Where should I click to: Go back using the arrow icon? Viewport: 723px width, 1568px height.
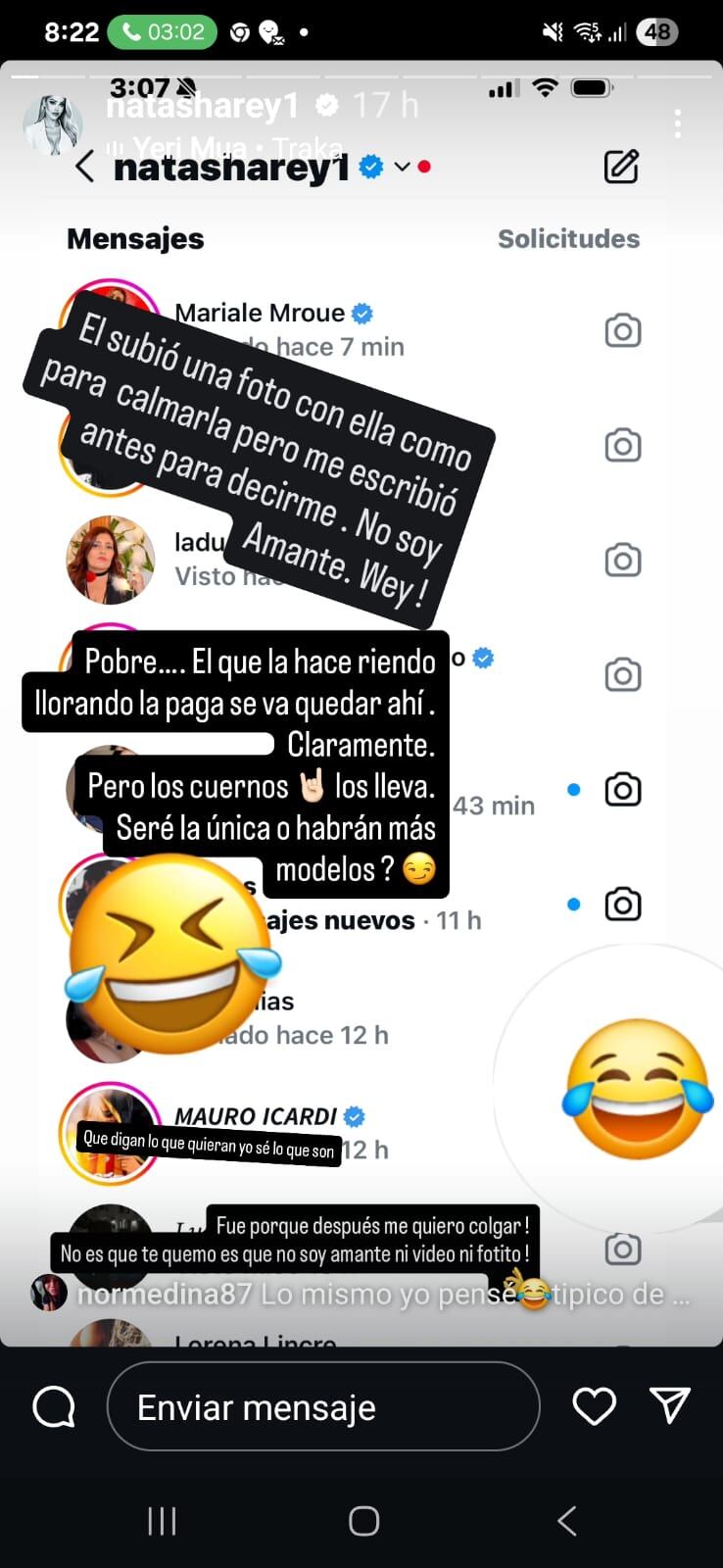pyautogui.click(x=83, y=167)
